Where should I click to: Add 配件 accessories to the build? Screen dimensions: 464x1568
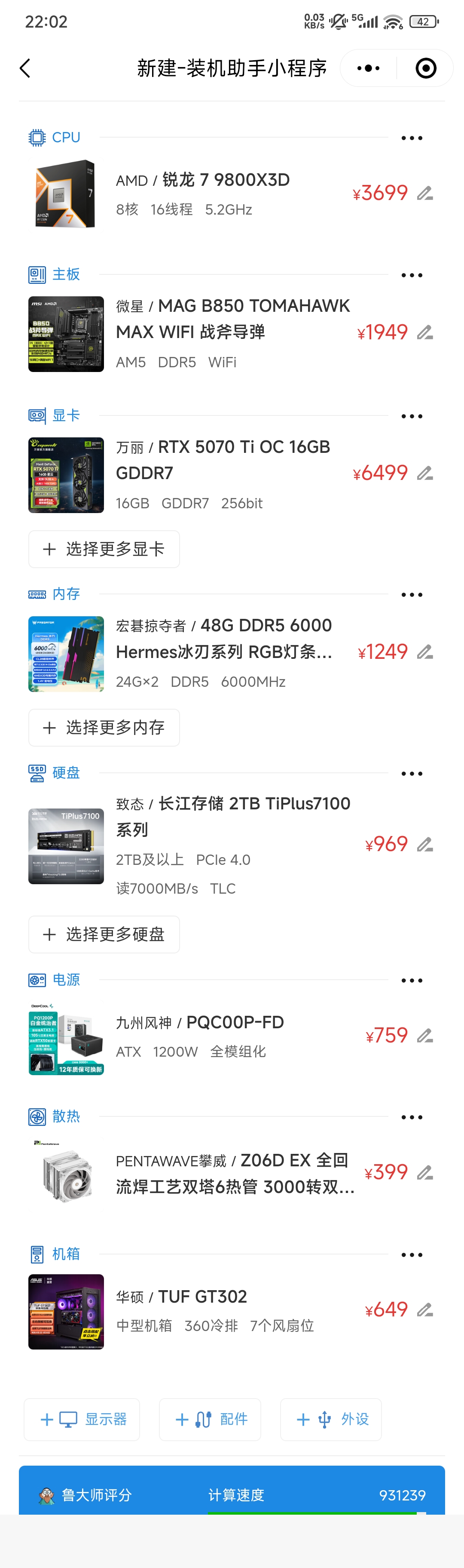click(211, 1420)
